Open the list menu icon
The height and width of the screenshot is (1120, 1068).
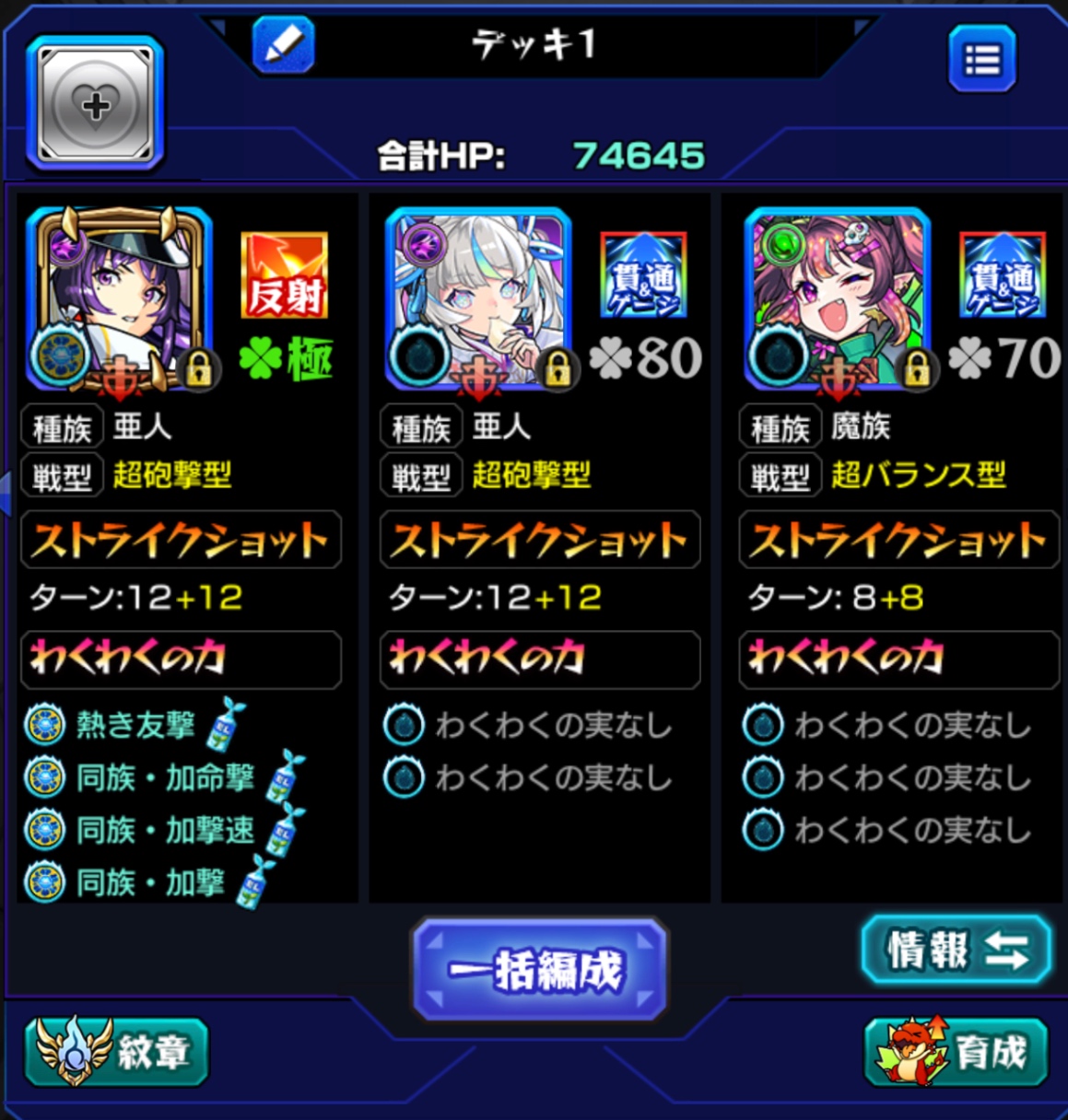(x=981, y=60)
